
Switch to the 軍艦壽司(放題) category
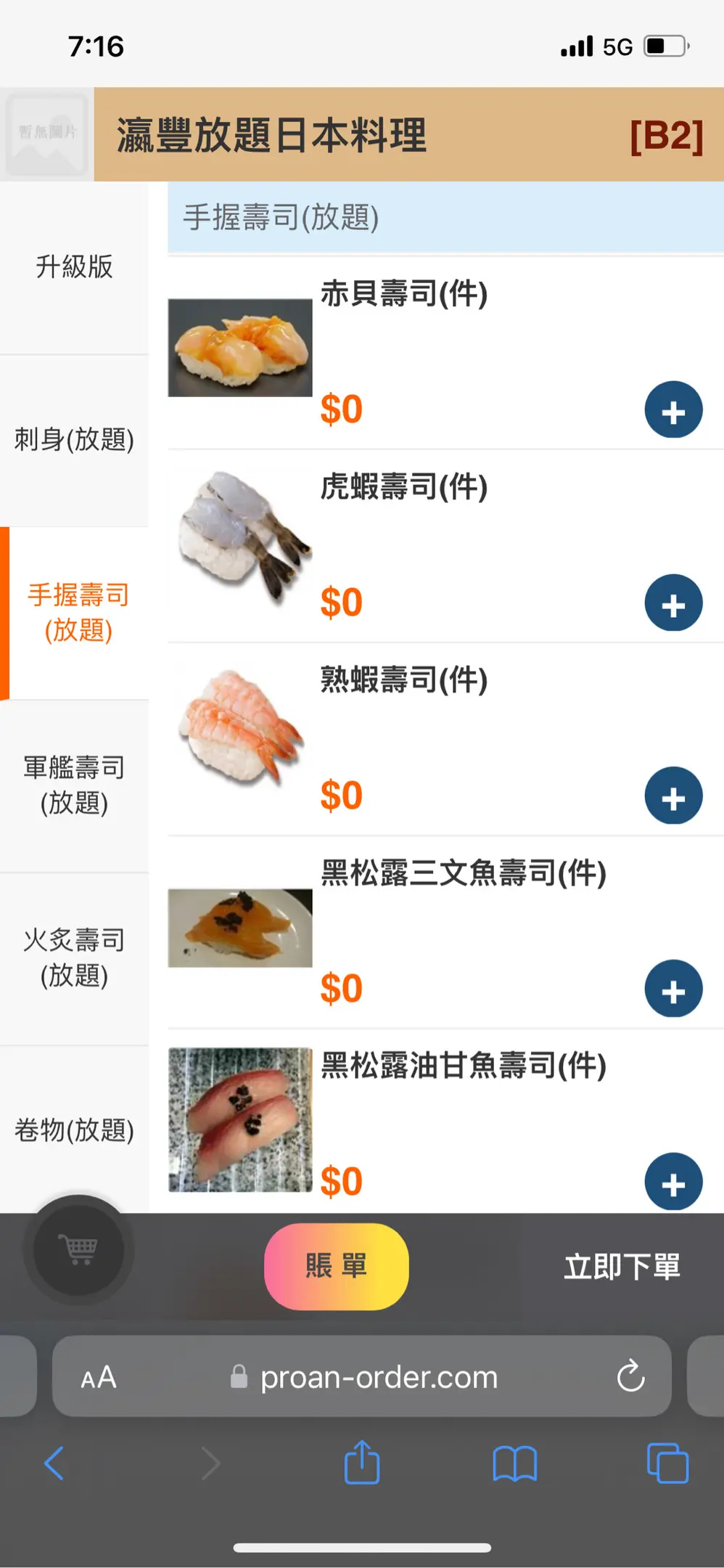tap(74, 785)
